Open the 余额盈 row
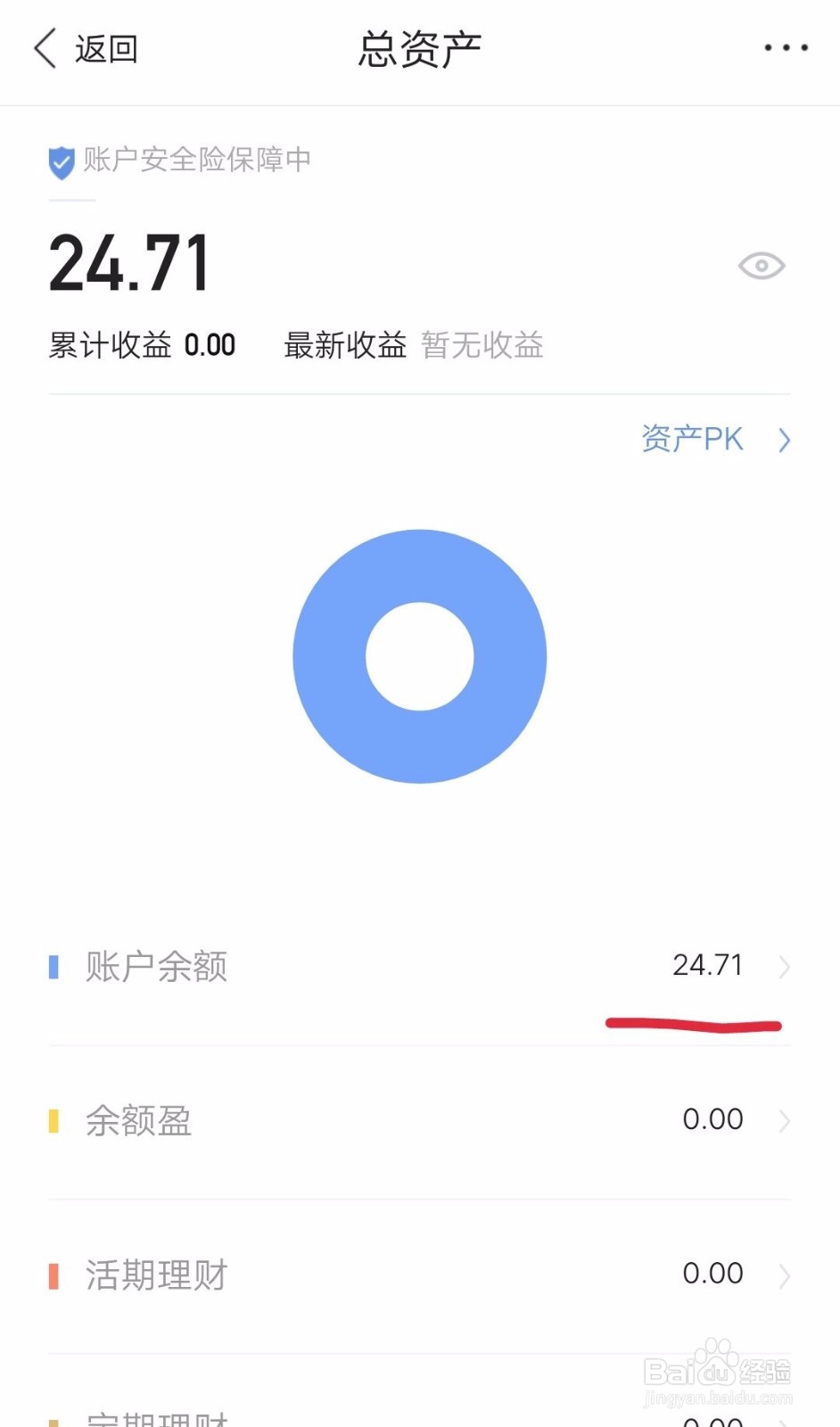 419,1121
